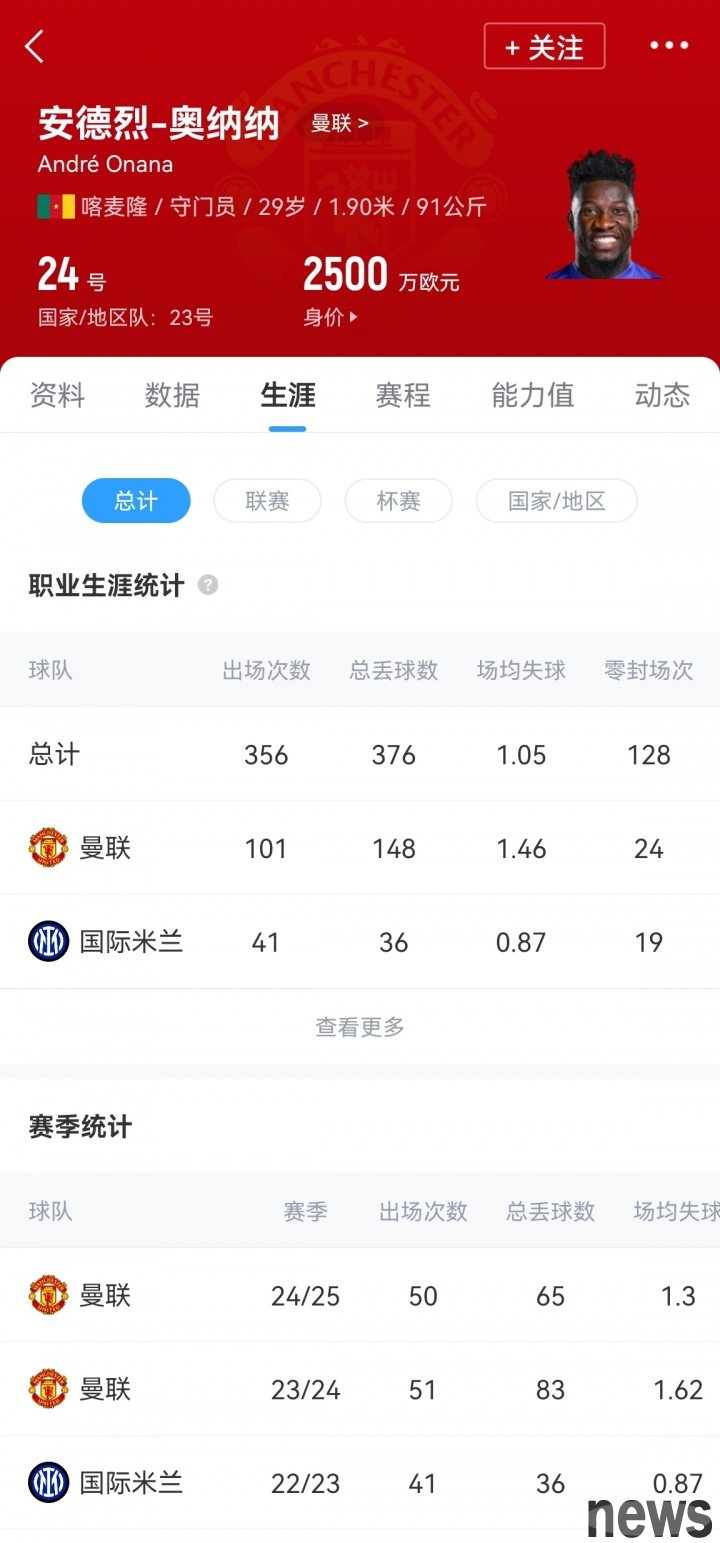The height and width of the screenshot is (1543, 720).
Task: Open the 曼联 row in career statistics
Action: point(360,848)
